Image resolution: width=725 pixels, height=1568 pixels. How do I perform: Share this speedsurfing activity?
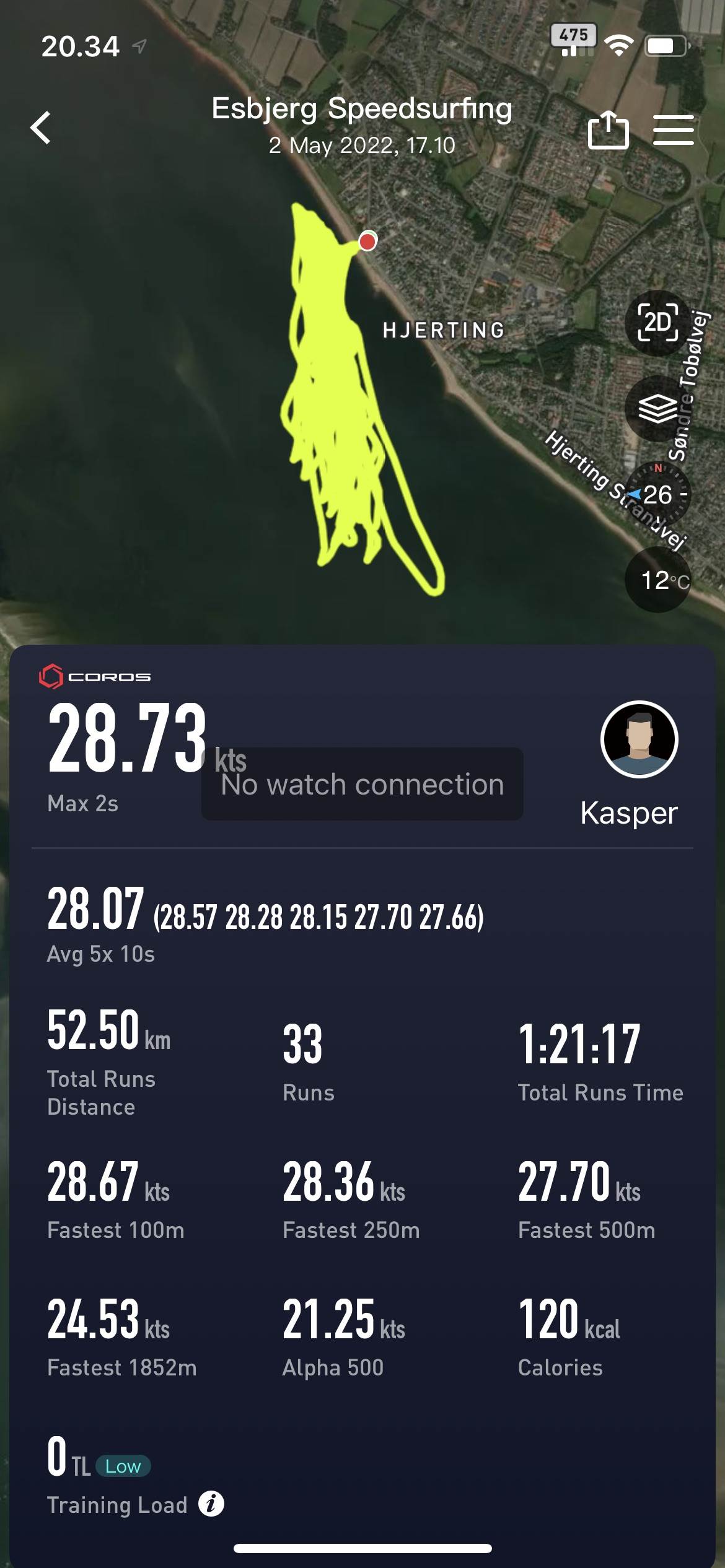tap(608, 129)
